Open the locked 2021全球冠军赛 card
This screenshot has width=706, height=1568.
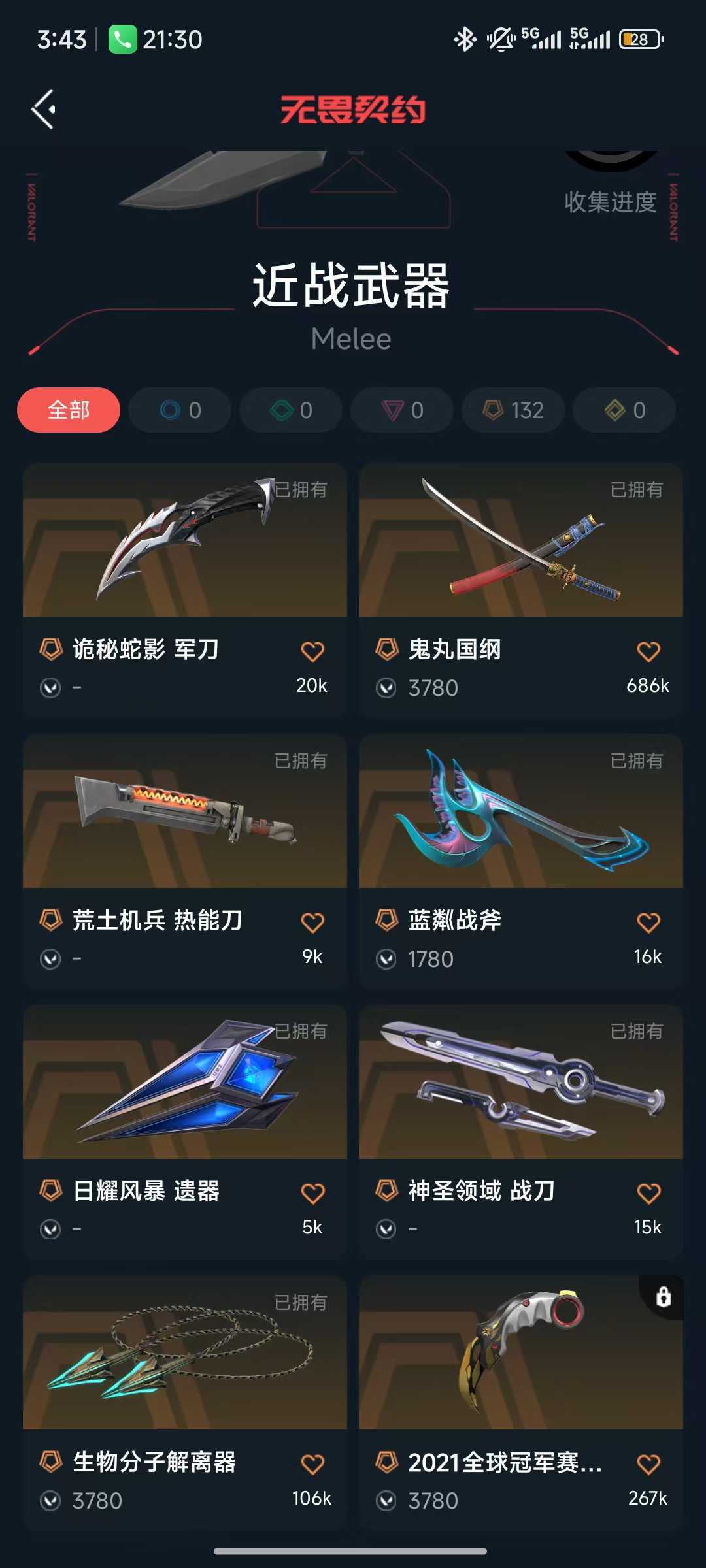pos(521,1403)
